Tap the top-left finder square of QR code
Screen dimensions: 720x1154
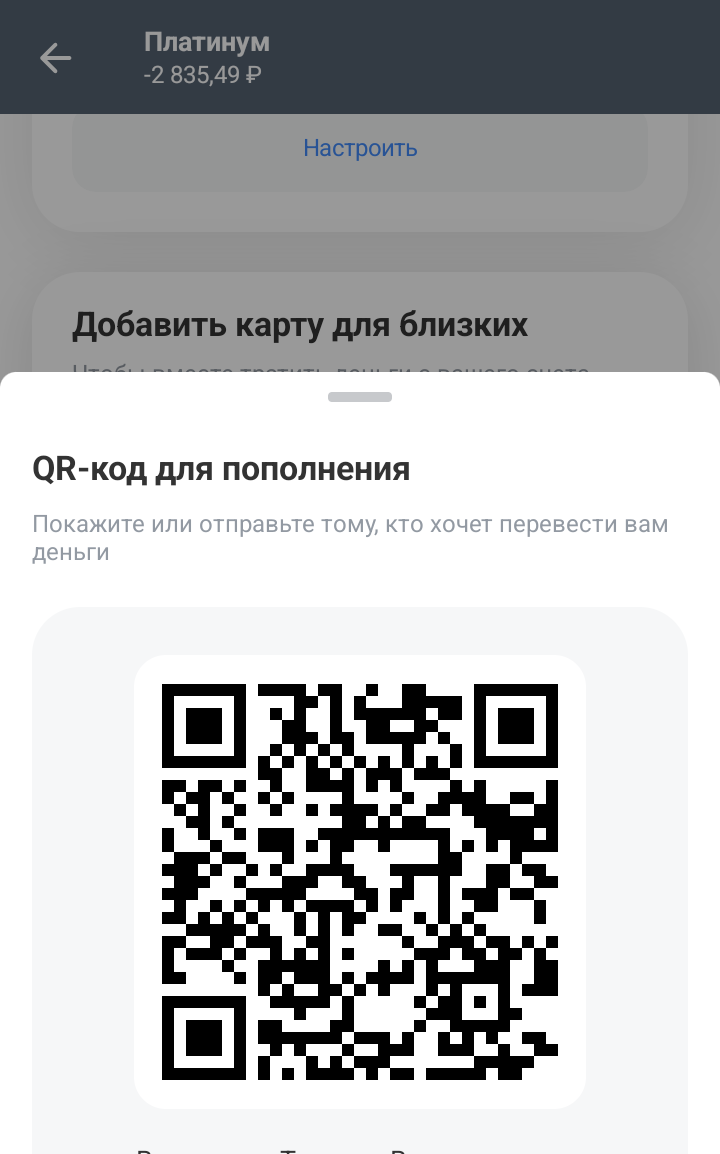pyautogui.click(x=204, y=727)
